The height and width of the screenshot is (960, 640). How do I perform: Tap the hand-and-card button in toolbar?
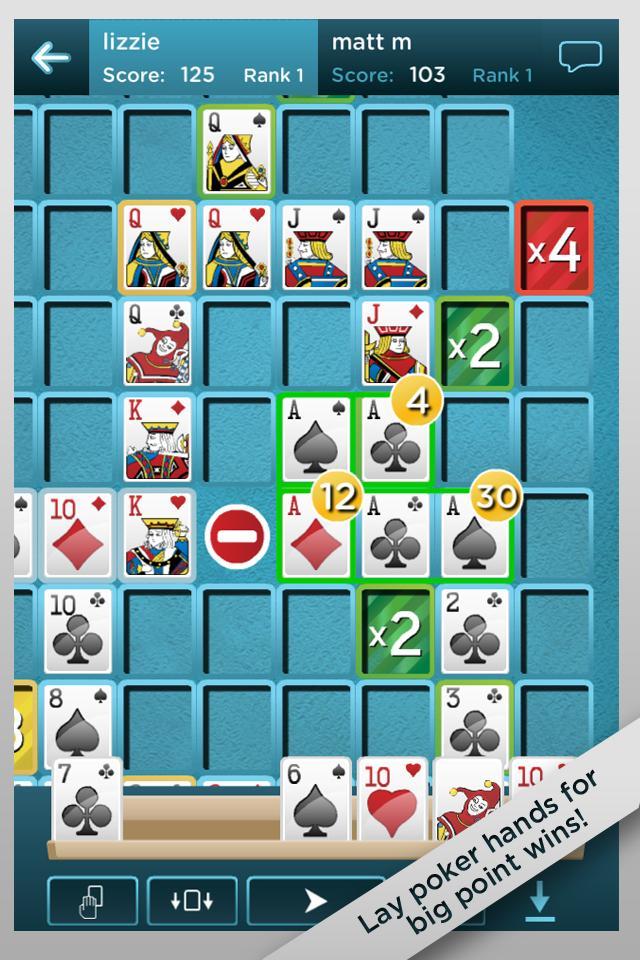pyautogui.click(x=91, y=902)
